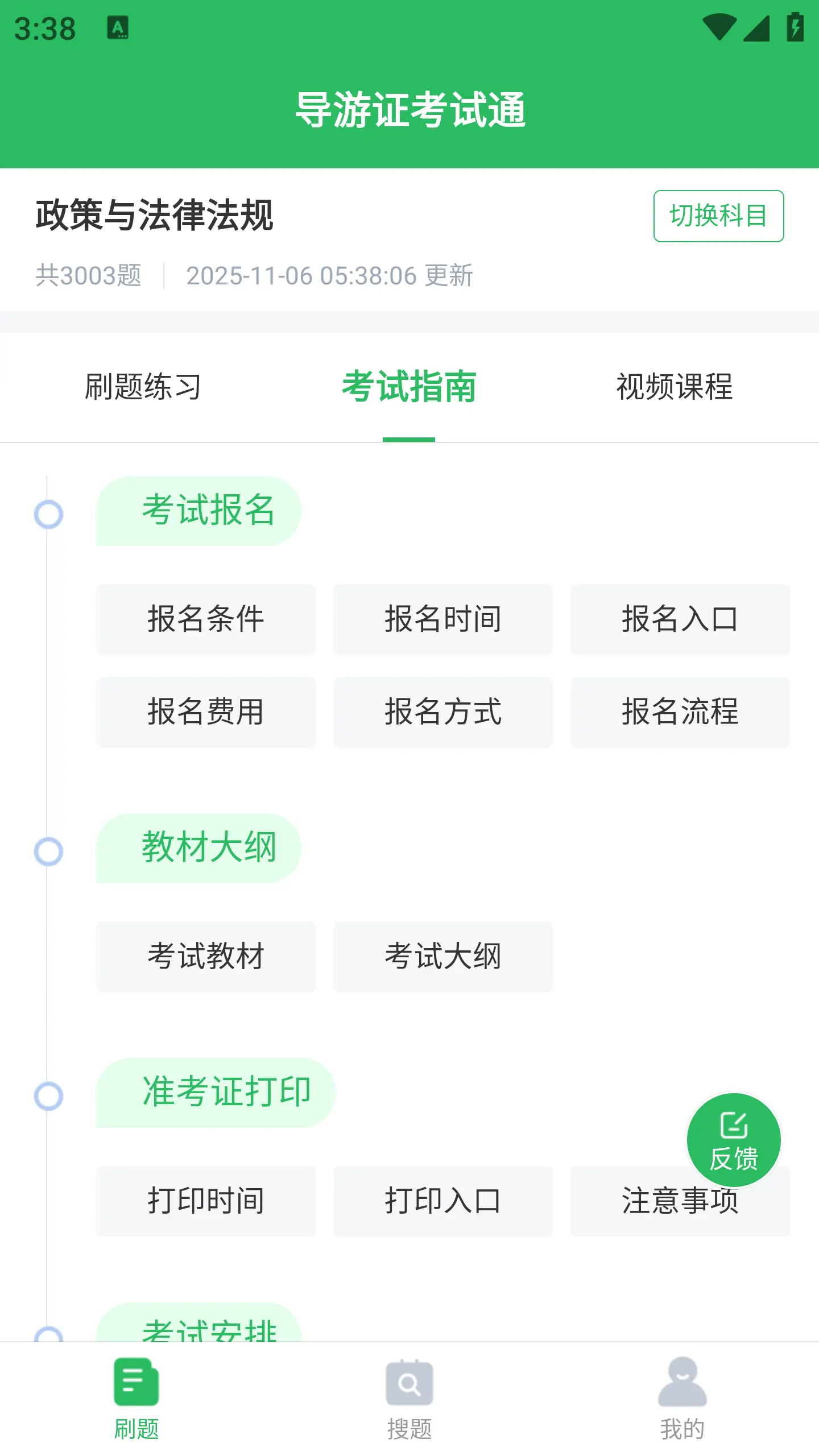Tap the 切换科目 button
Image resolution: width=819 pixels, height=1456 pixels.
pyautogui.click(x=718, y=216)
